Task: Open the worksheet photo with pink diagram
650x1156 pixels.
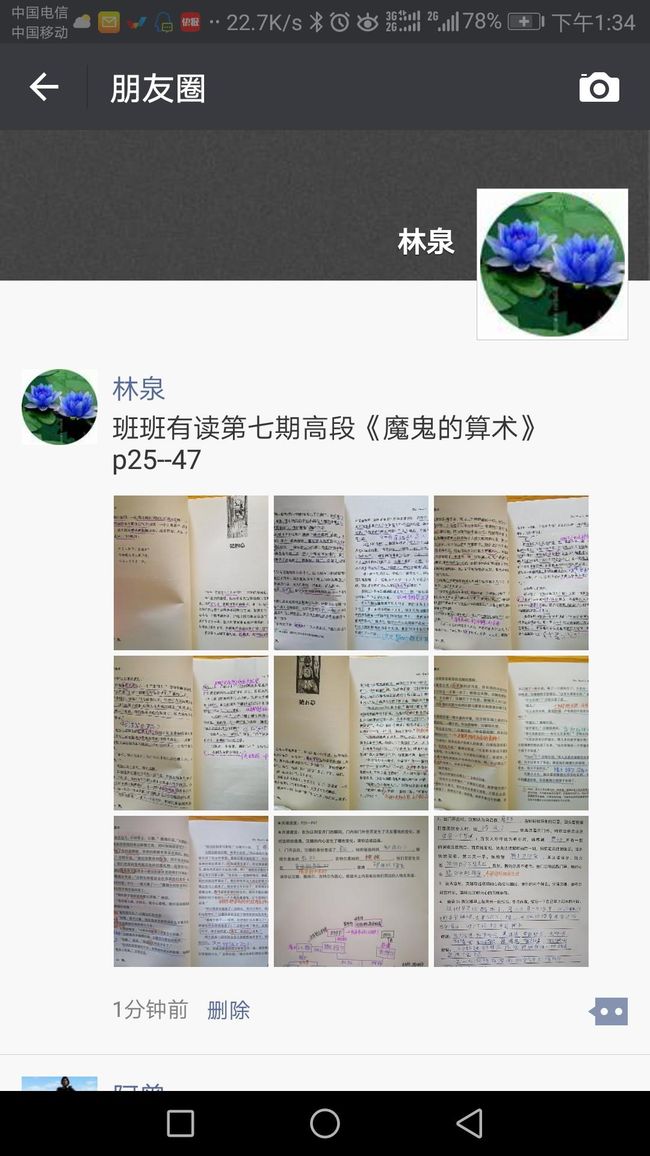Action: (x=351, y=891)
